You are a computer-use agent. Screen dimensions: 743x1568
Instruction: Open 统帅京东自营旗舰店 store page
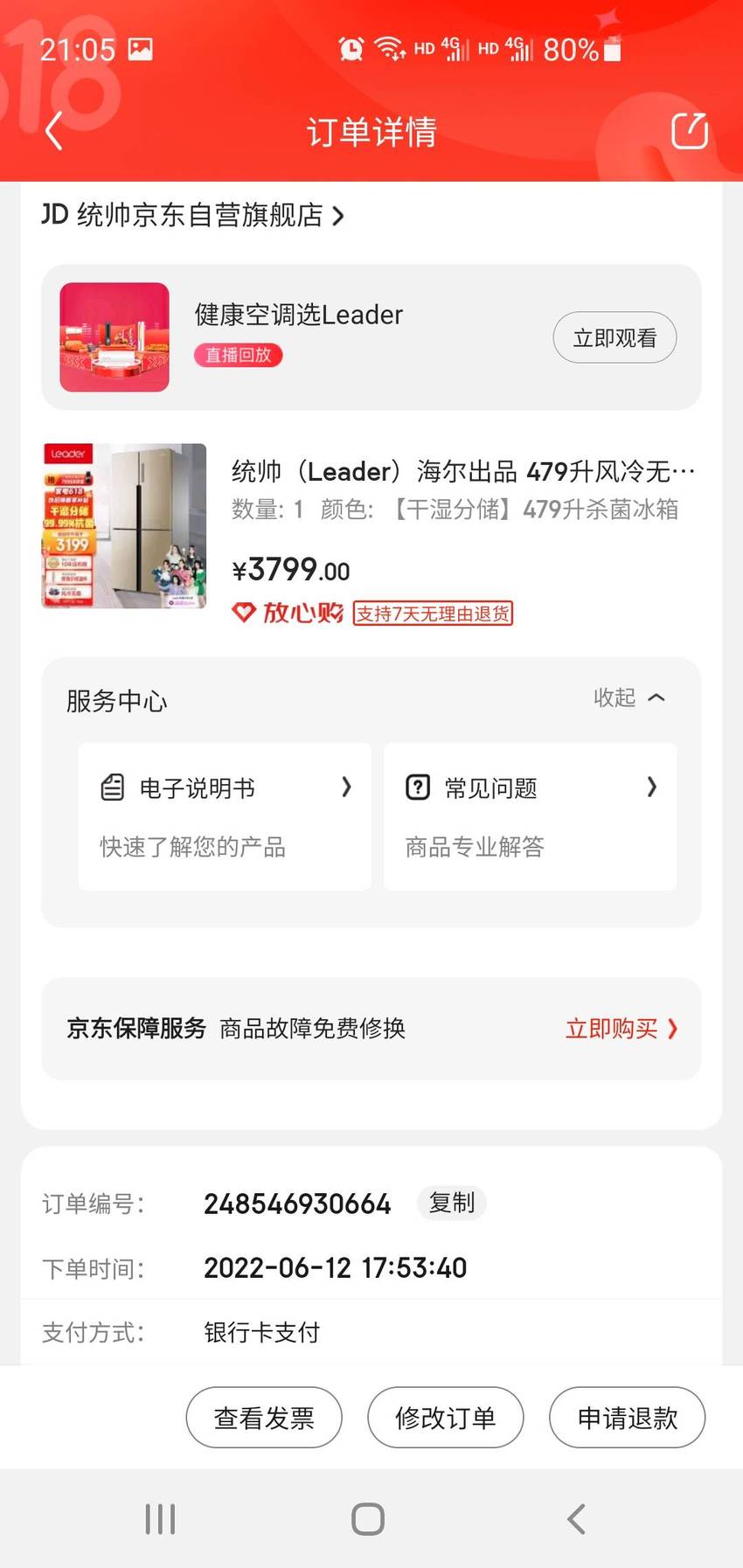(x=193, y=215)
